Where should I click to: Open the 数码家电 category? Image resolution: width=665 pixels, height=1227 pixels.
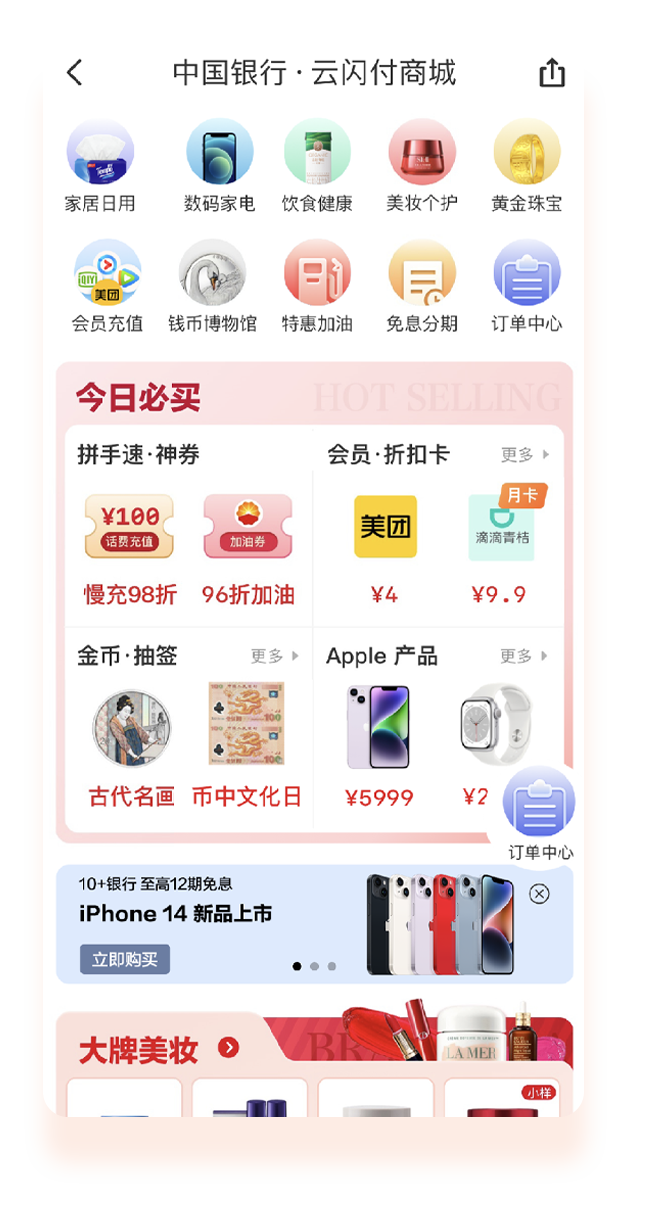pyautogui.click(x=219, y=166)
